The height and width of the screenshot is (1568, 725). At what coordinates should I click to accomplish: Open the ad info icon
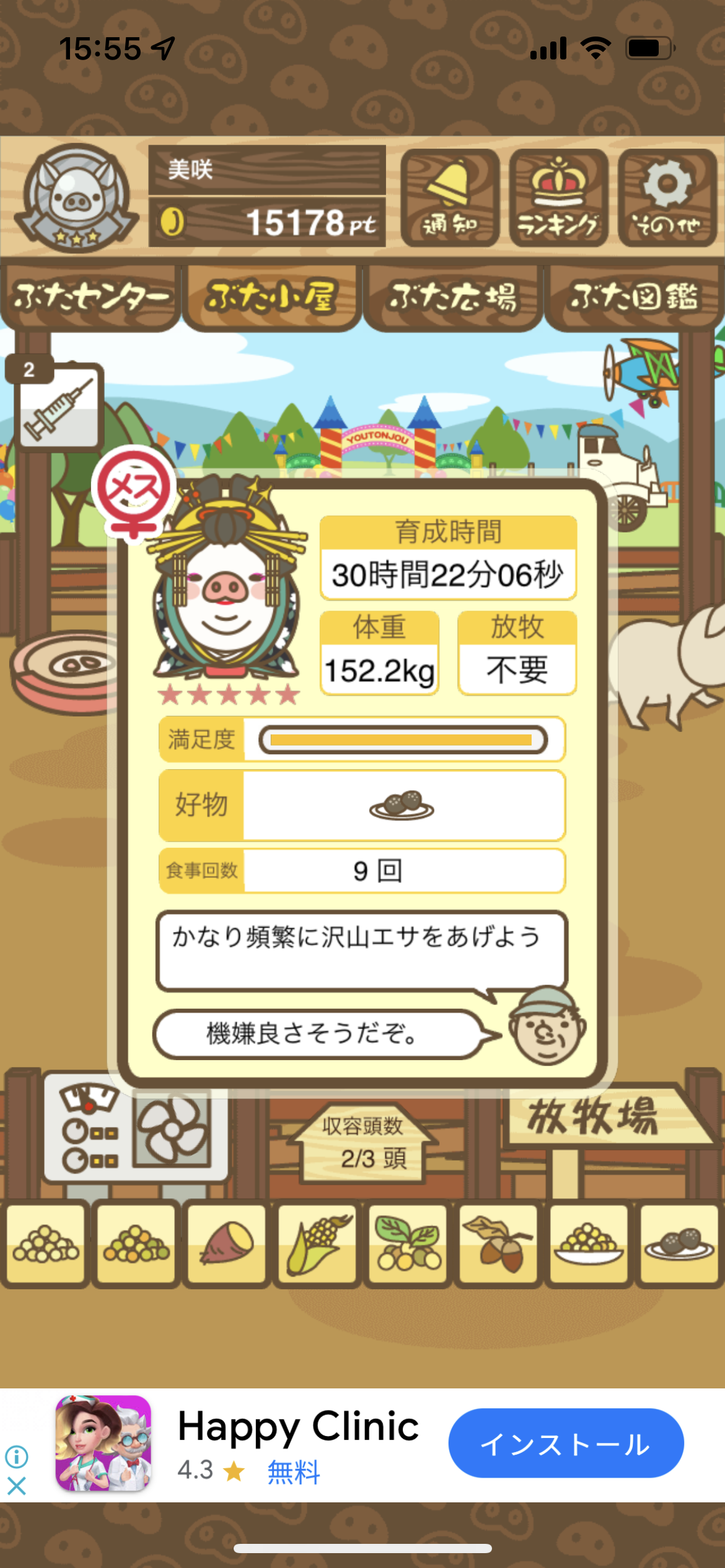point(17,1457)
